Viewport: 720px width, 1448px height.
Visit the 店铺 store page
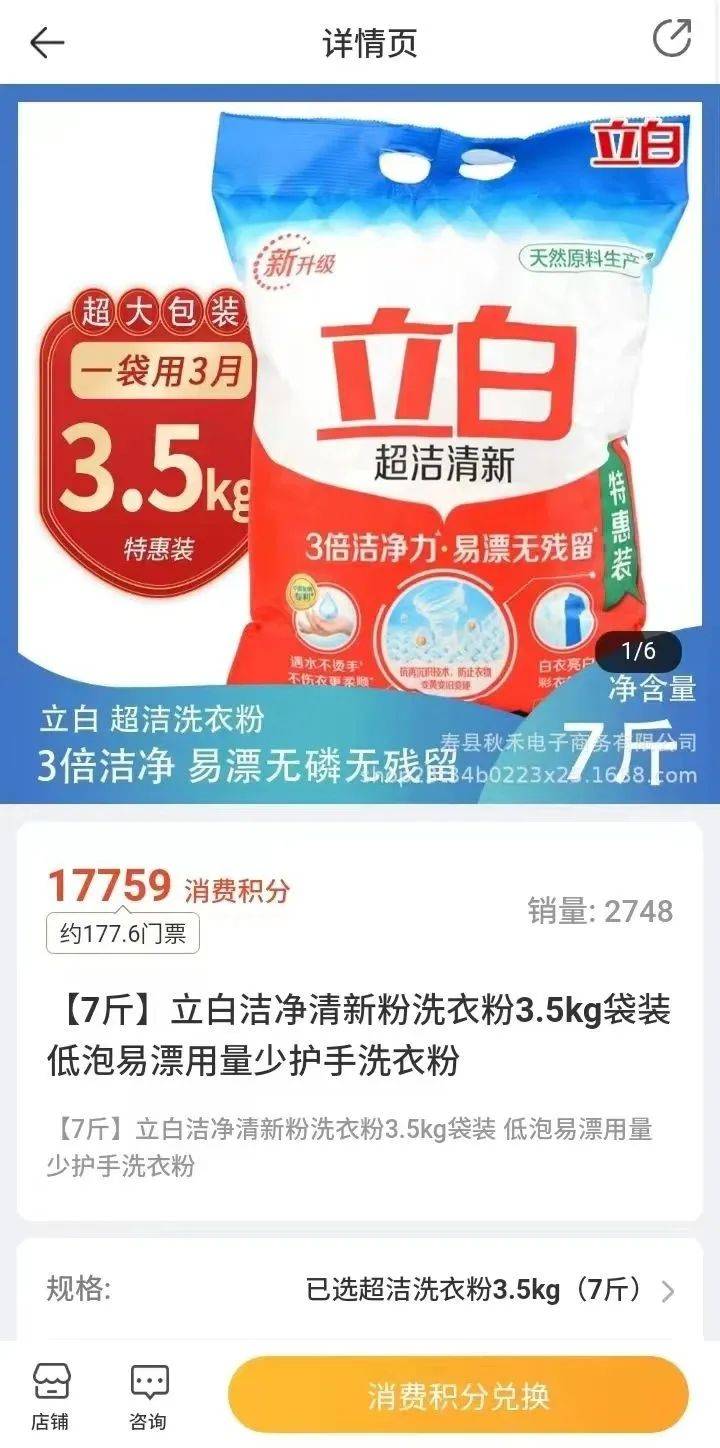click(51, 1395)
